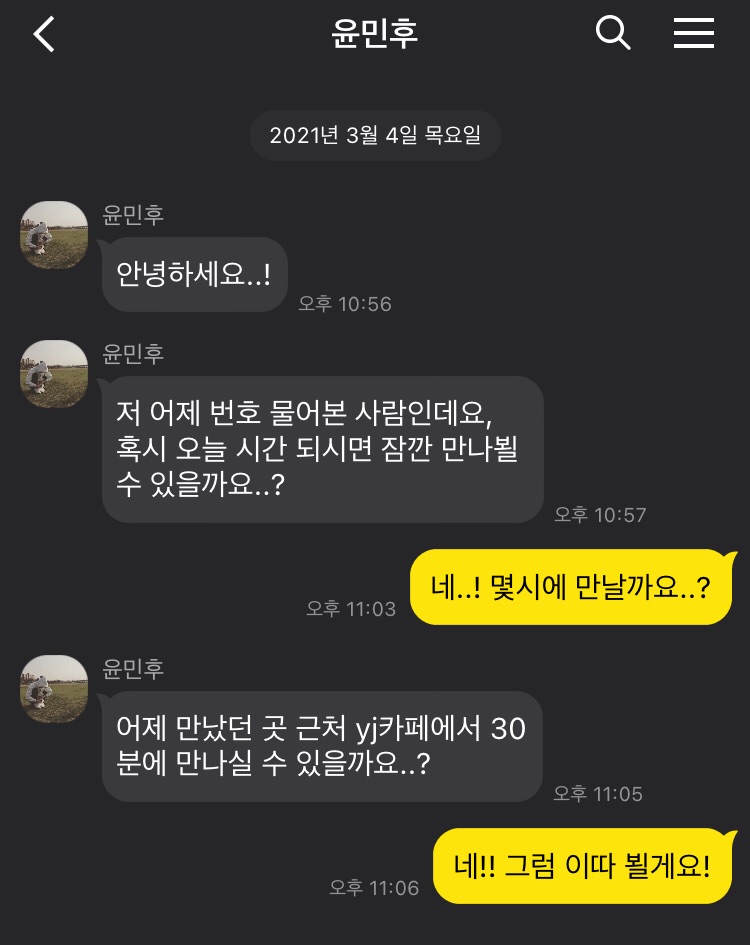Viewport: 750px width, 945px height.
Task: Go back using the top-left arrow
Action: click(44, 34)
